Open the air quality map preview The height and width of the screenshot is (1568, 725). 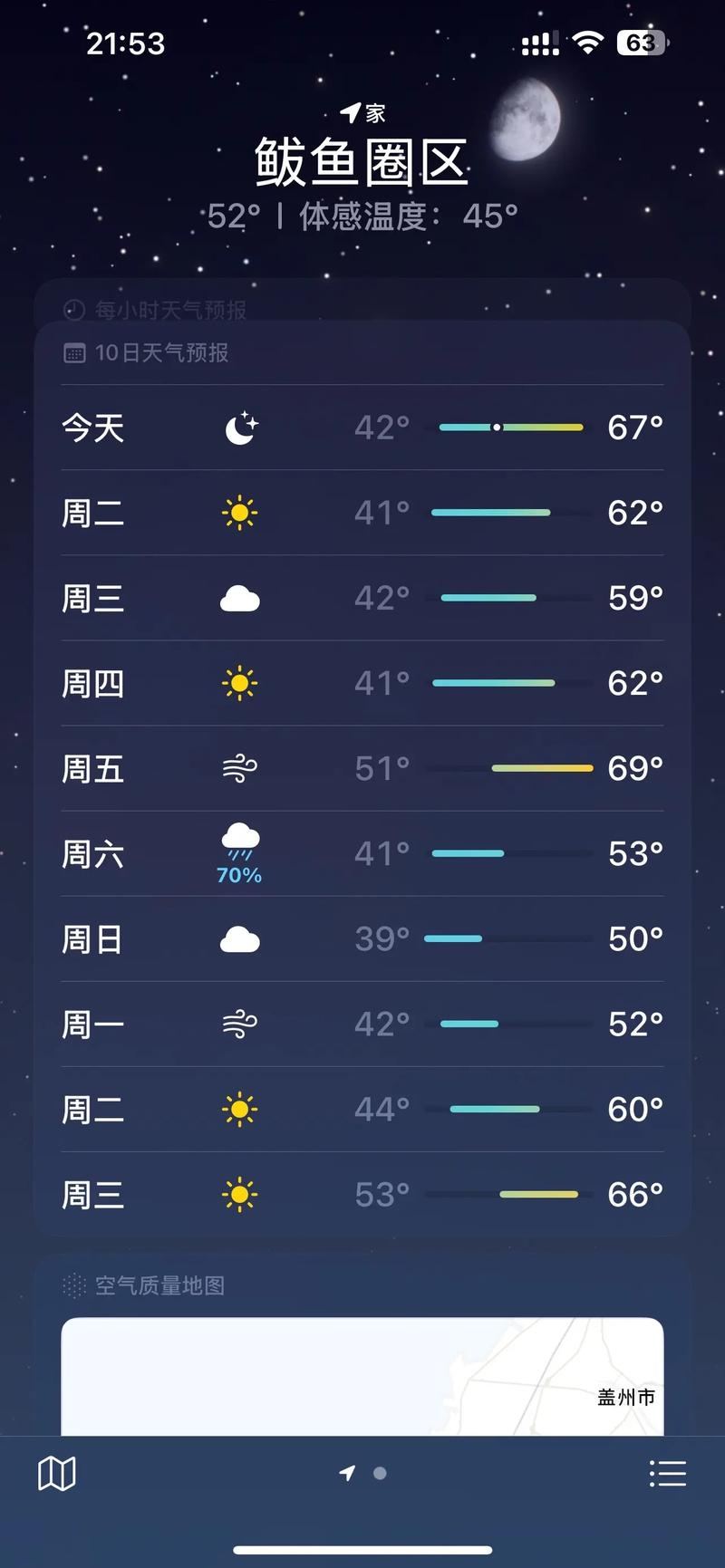coord(362,1377)
